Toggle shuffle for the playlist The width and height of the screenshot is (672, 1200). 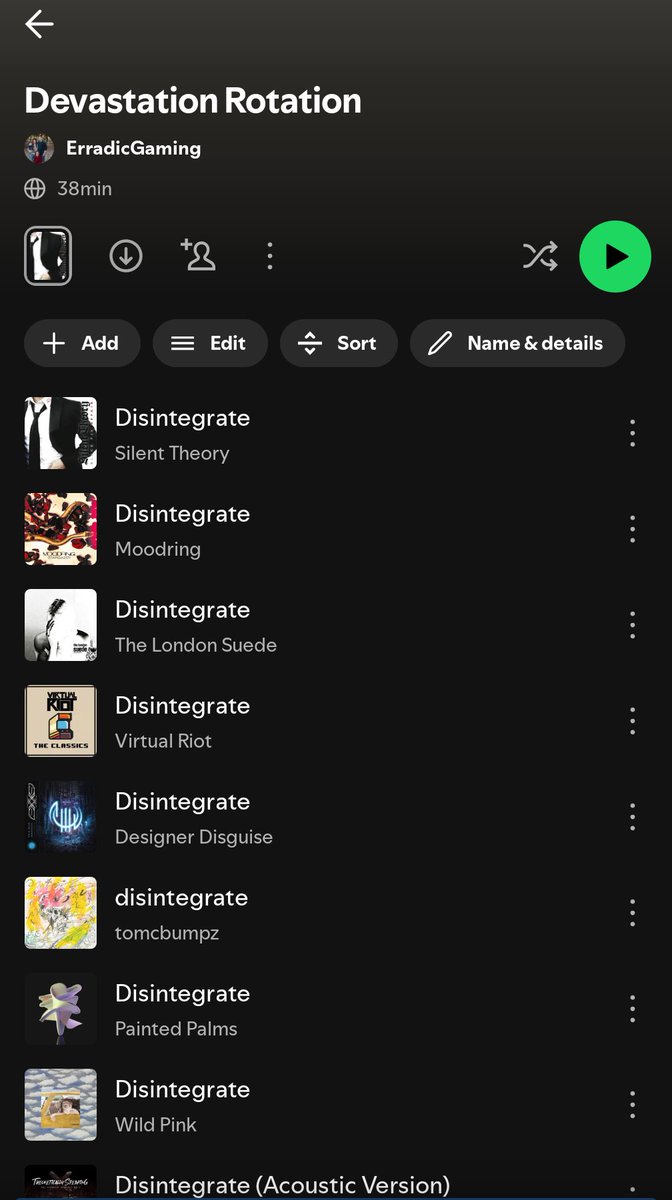pos(540,256)
